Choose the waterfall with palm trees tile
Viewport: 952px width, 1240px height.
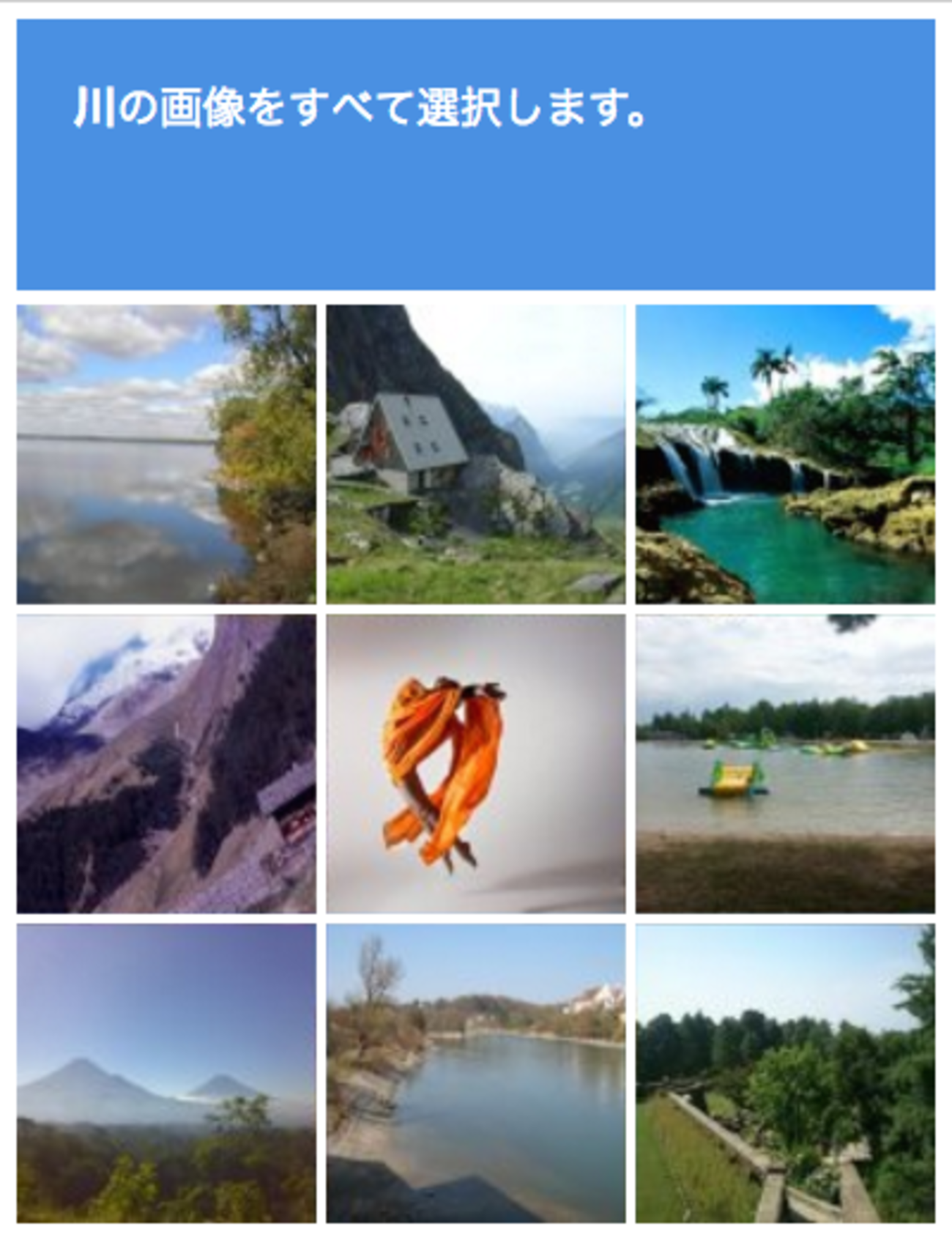click(x=784, y=454)
